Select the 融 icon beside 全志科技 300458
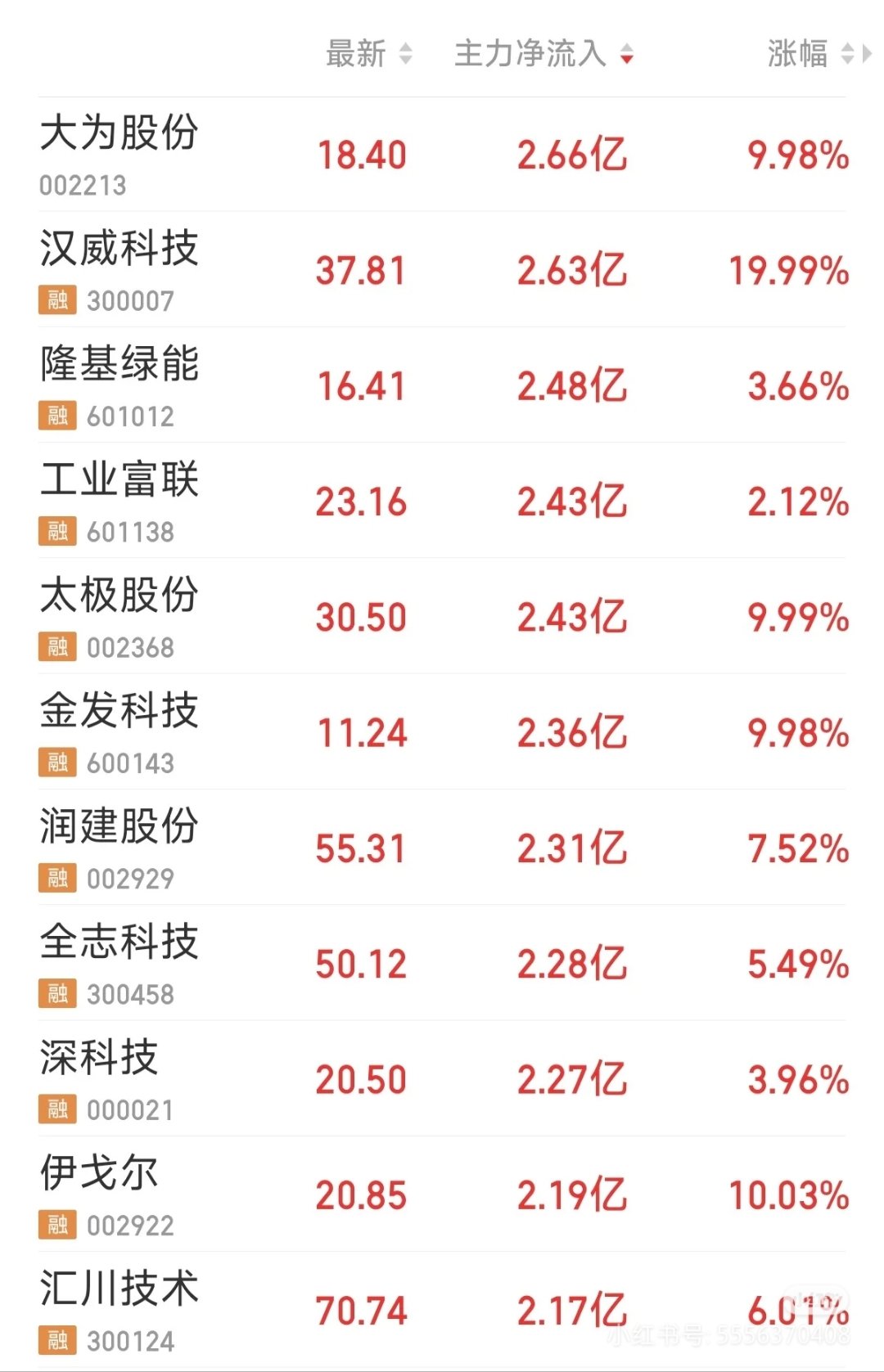This screenshot has width=884, height=1372. pos(56,994)
